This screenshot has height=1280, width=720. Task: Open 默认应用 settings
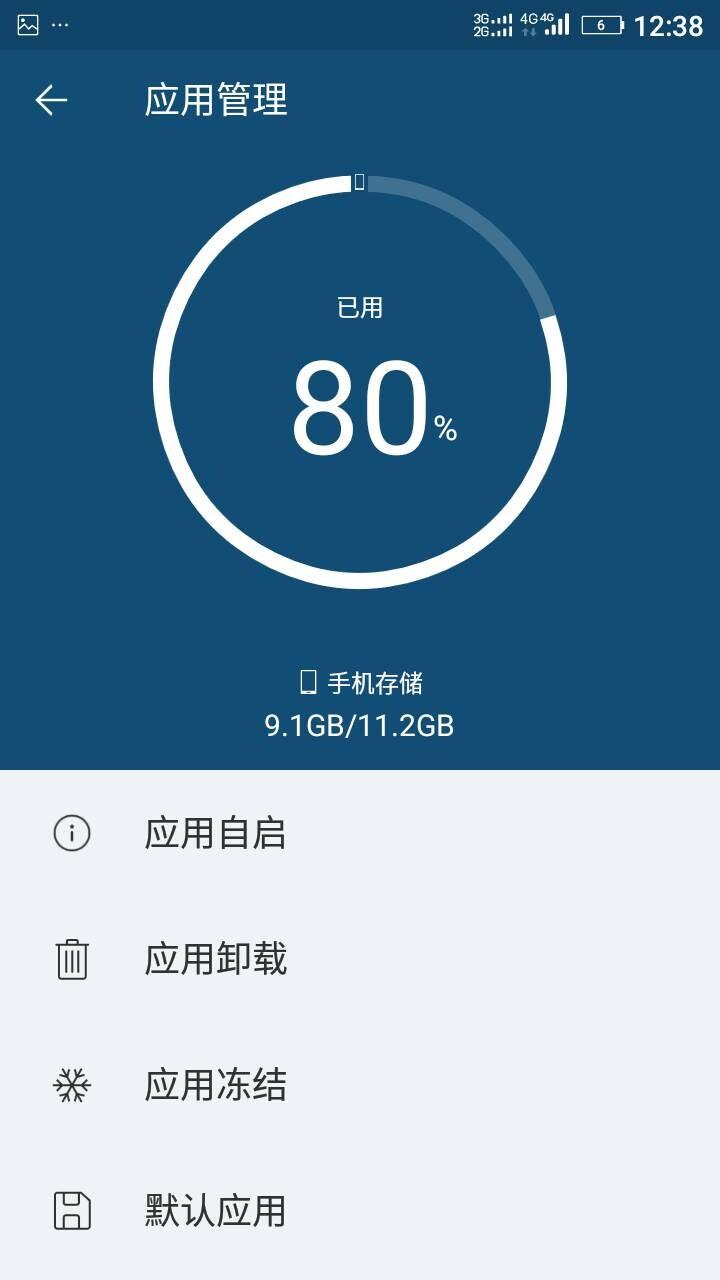point(216,1211)
